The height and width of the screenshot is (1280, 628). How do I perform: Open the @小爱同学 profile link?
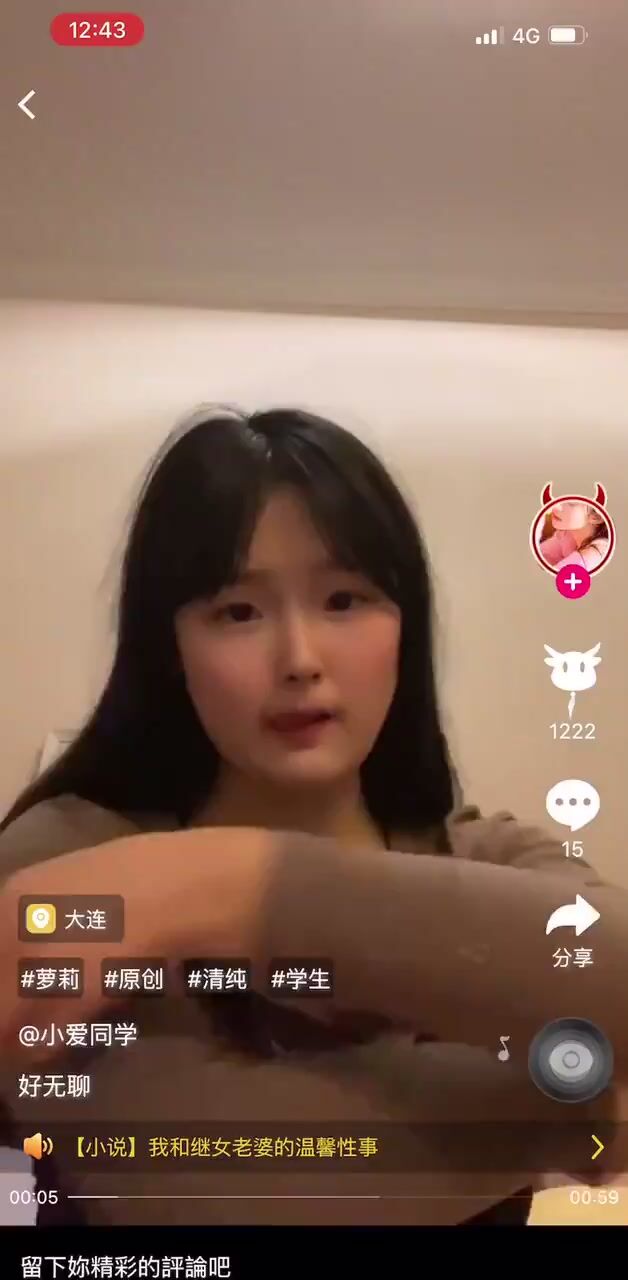[78, 1035]
